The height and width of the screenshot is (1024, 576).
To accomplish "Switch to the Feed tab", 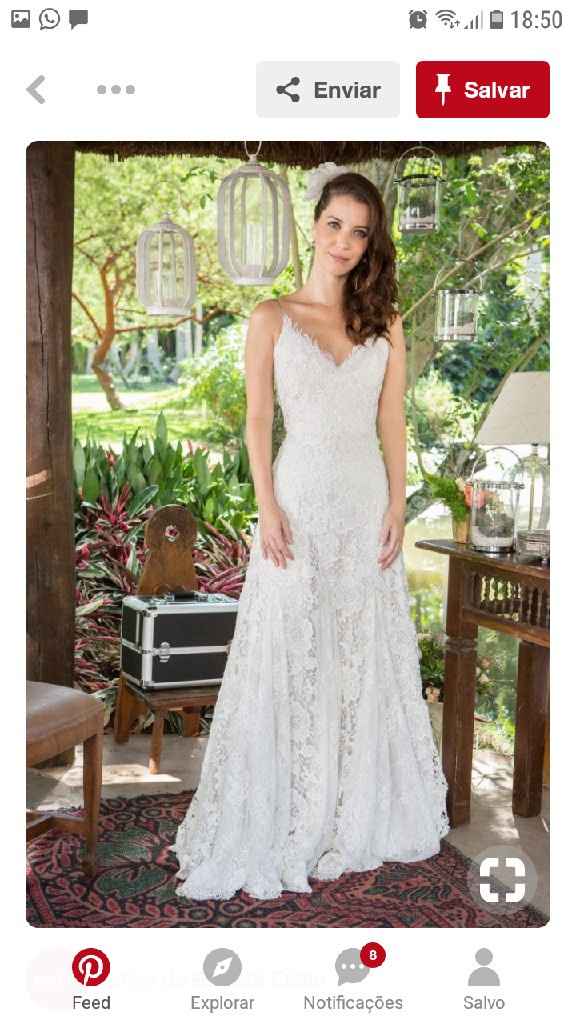I will click(x=91, y=980).
